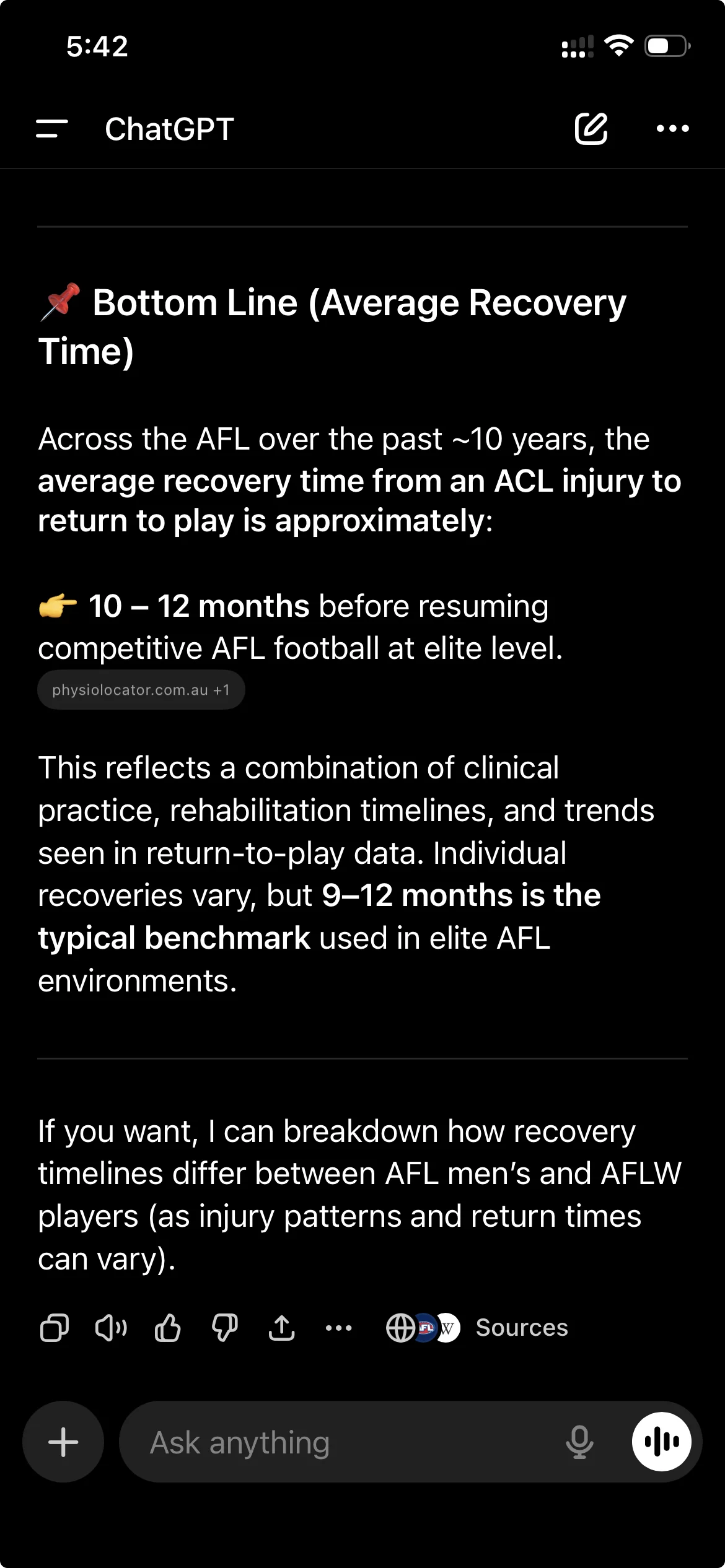Image resolution: width=725 pixels, height=1568 pixels.
Task: Give the response a thumbs down
Action: [224, 1328]
